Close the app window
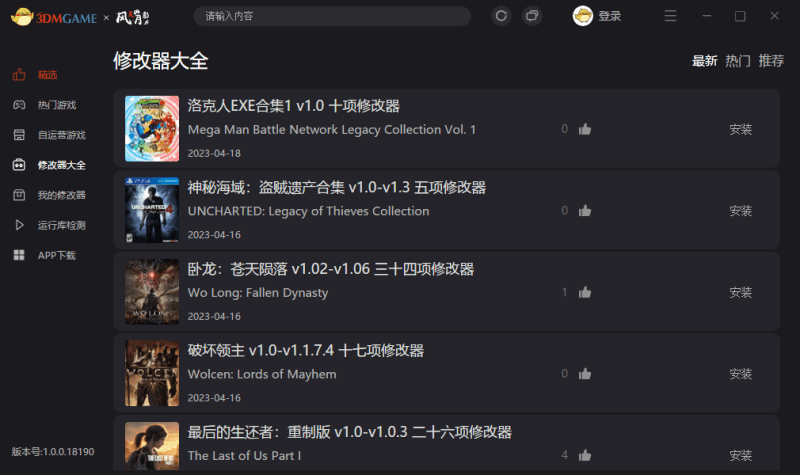Image resolution: width=800 pixels, height=475 pixels. click(x=774, y=16)
